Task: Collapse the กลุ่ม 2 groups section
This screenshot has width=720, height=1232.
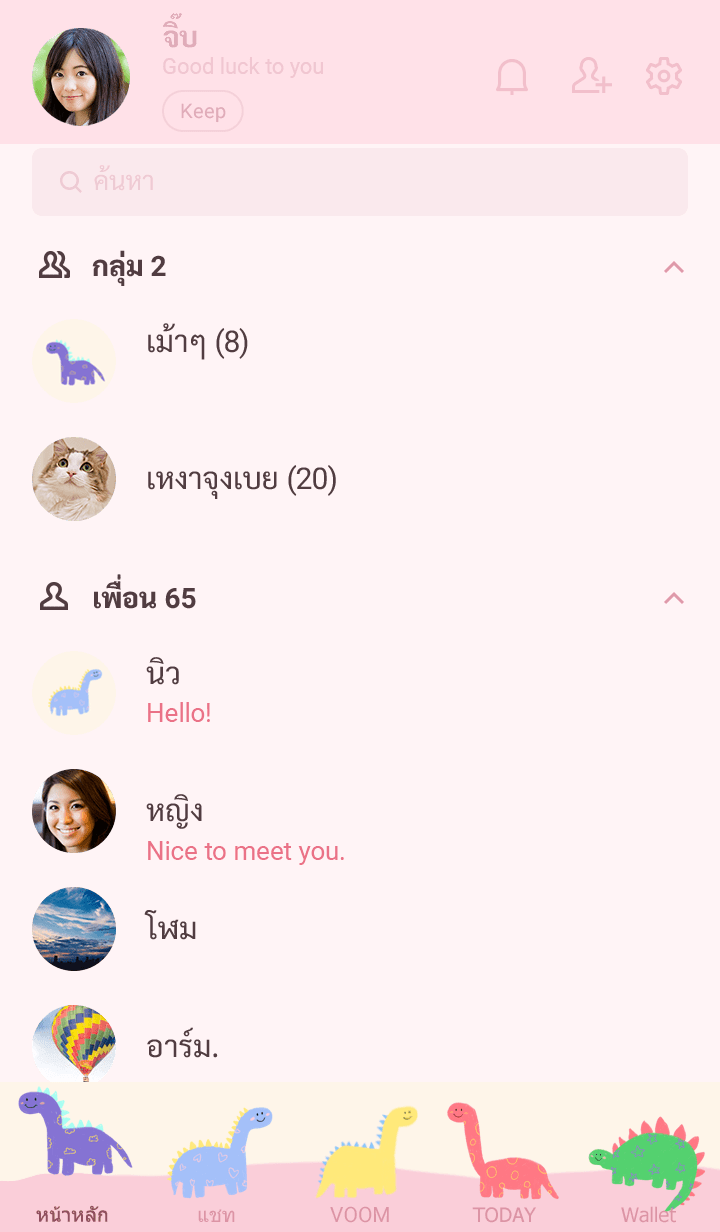Action: pos(674,267)
